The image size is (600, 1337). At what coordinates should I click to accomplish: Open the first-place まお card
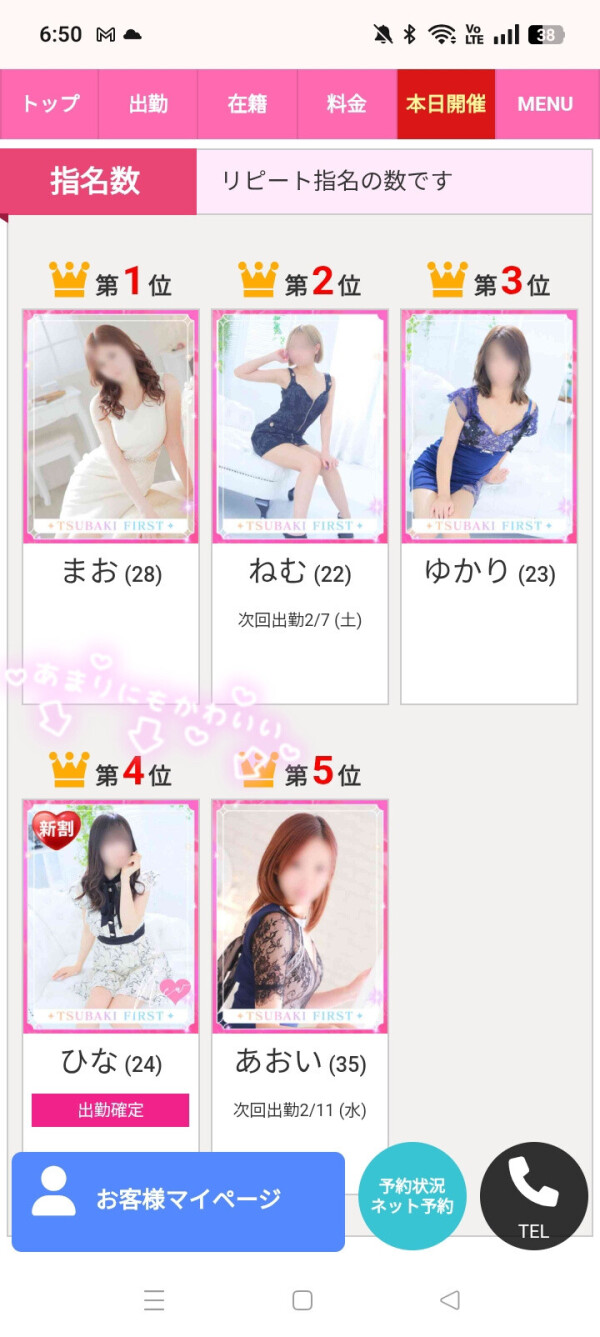point(111,427)
